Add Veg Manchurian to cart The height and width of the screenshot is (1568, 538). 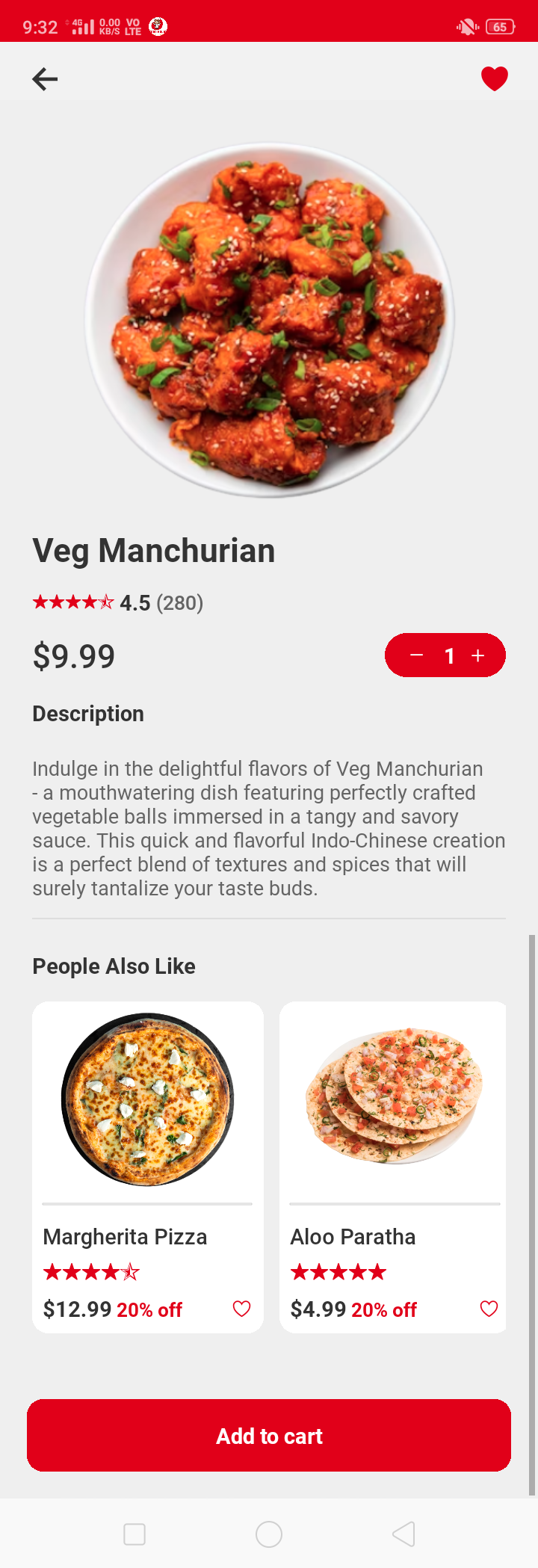coord(269,1436)
